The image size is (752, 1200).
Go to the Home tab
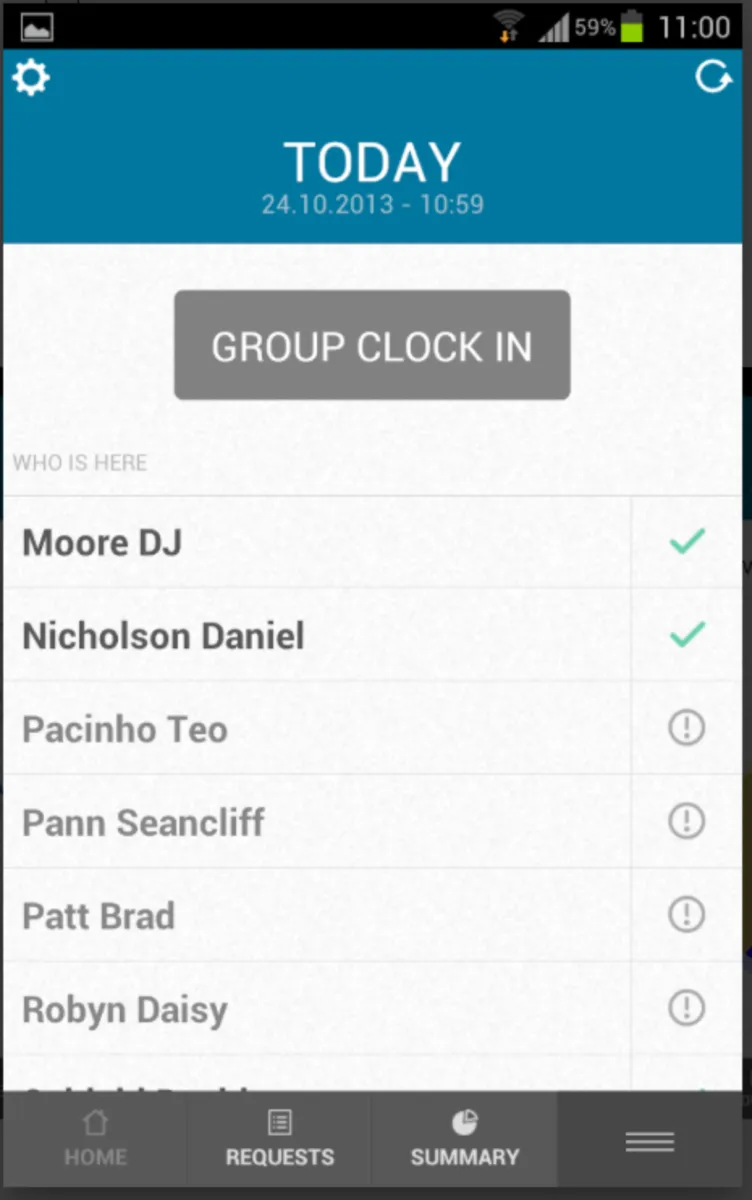[x=96, y=1141]
